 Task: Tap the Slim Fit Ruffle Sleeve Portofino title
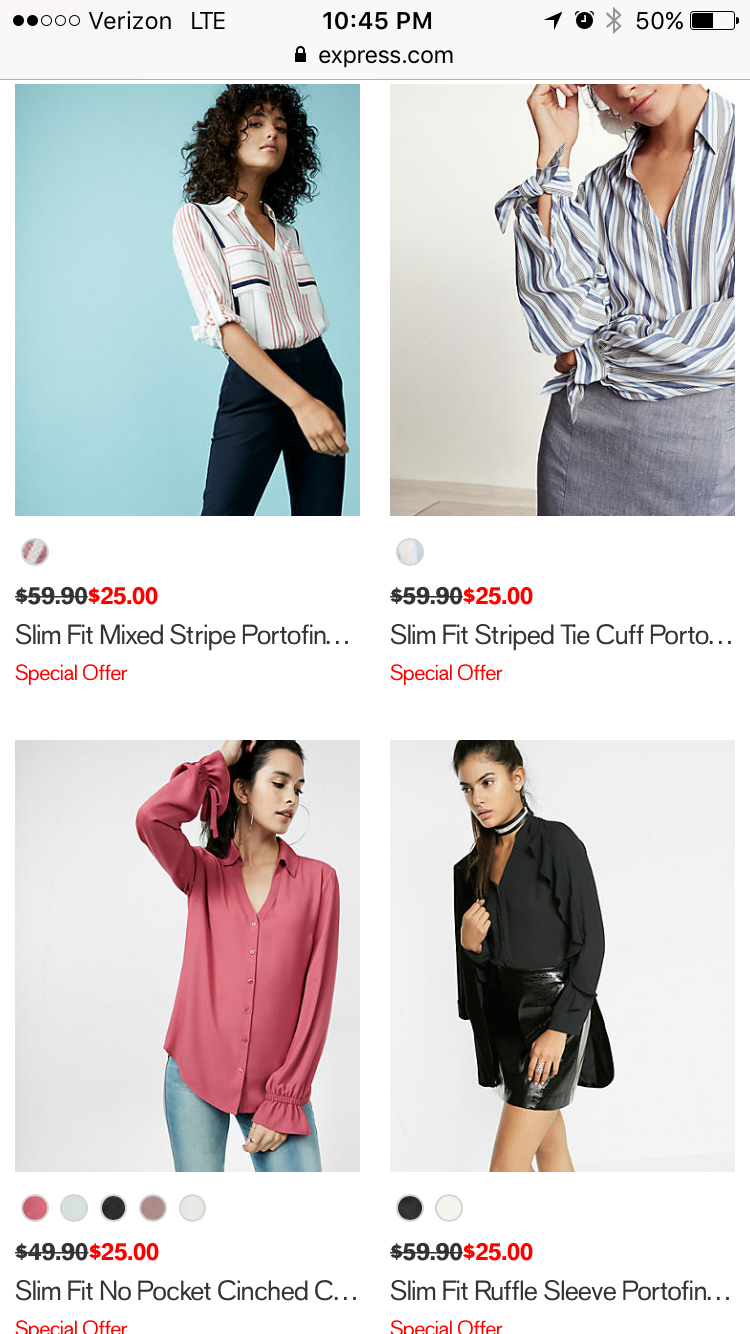561,1291
